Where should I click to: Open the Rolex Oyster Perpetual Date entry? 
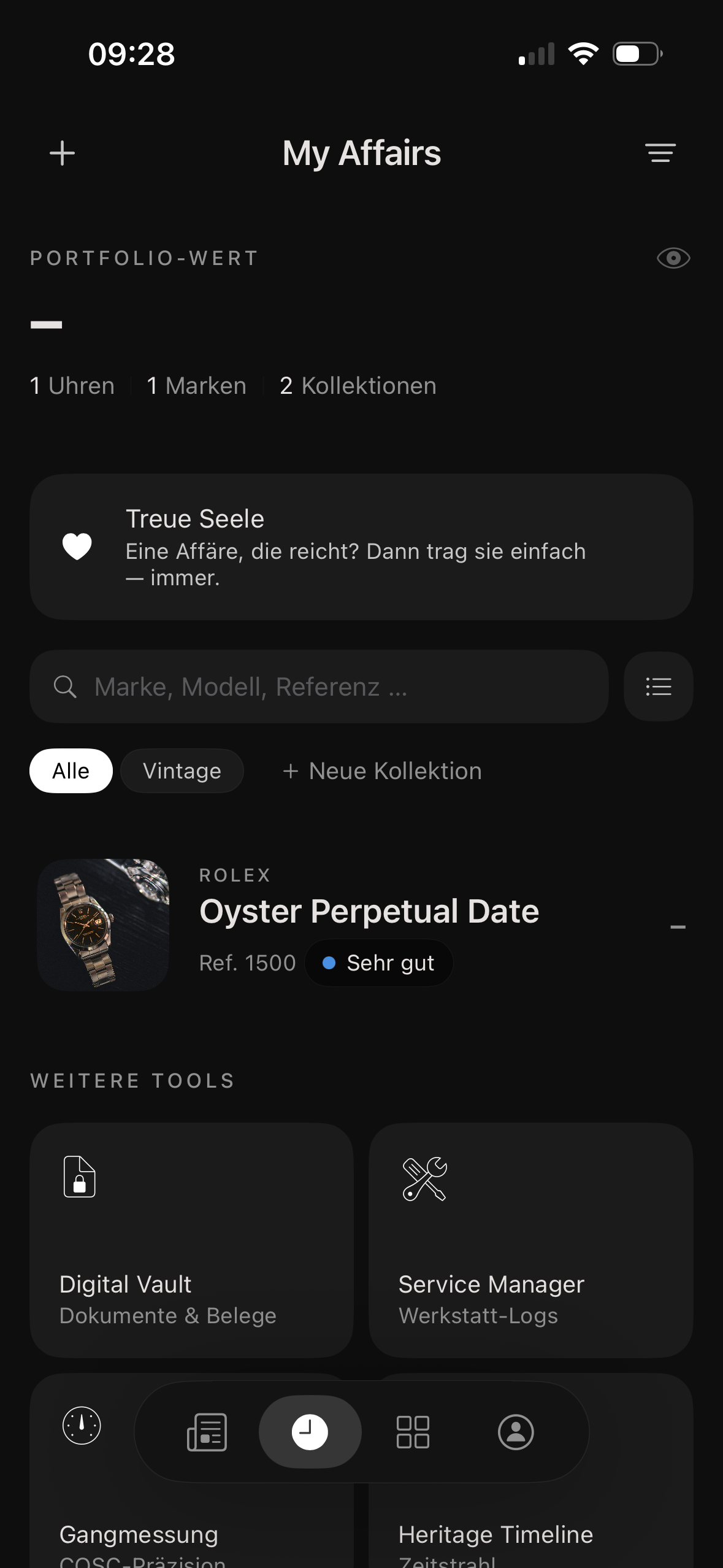[x=361, y=924]
